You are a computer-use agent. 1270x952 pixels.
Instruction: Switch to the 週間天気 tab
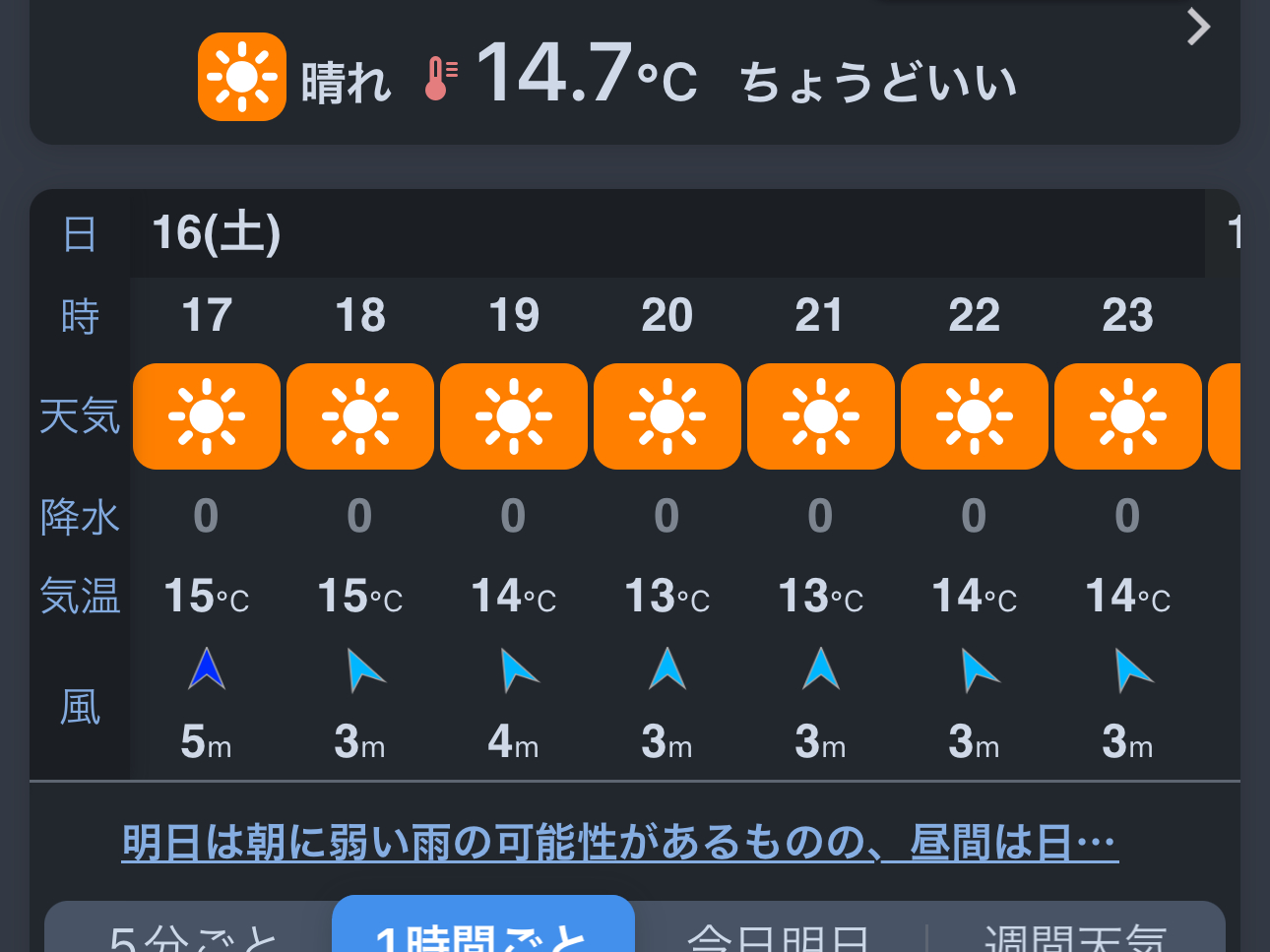tap(1075, 935)
